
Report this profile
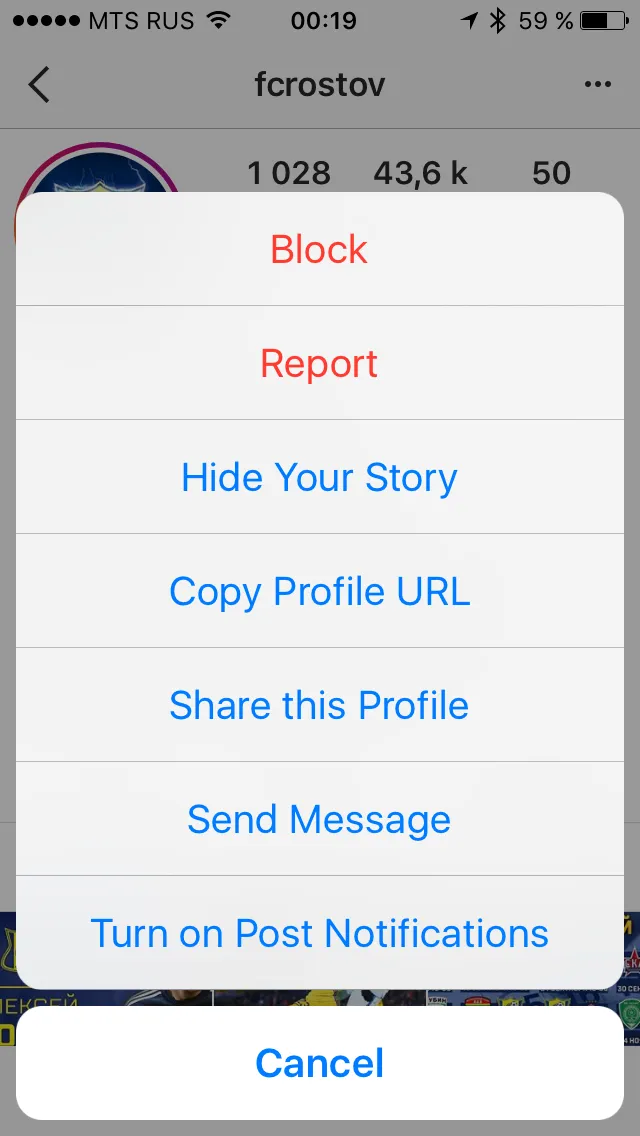(x=319, y=363)
